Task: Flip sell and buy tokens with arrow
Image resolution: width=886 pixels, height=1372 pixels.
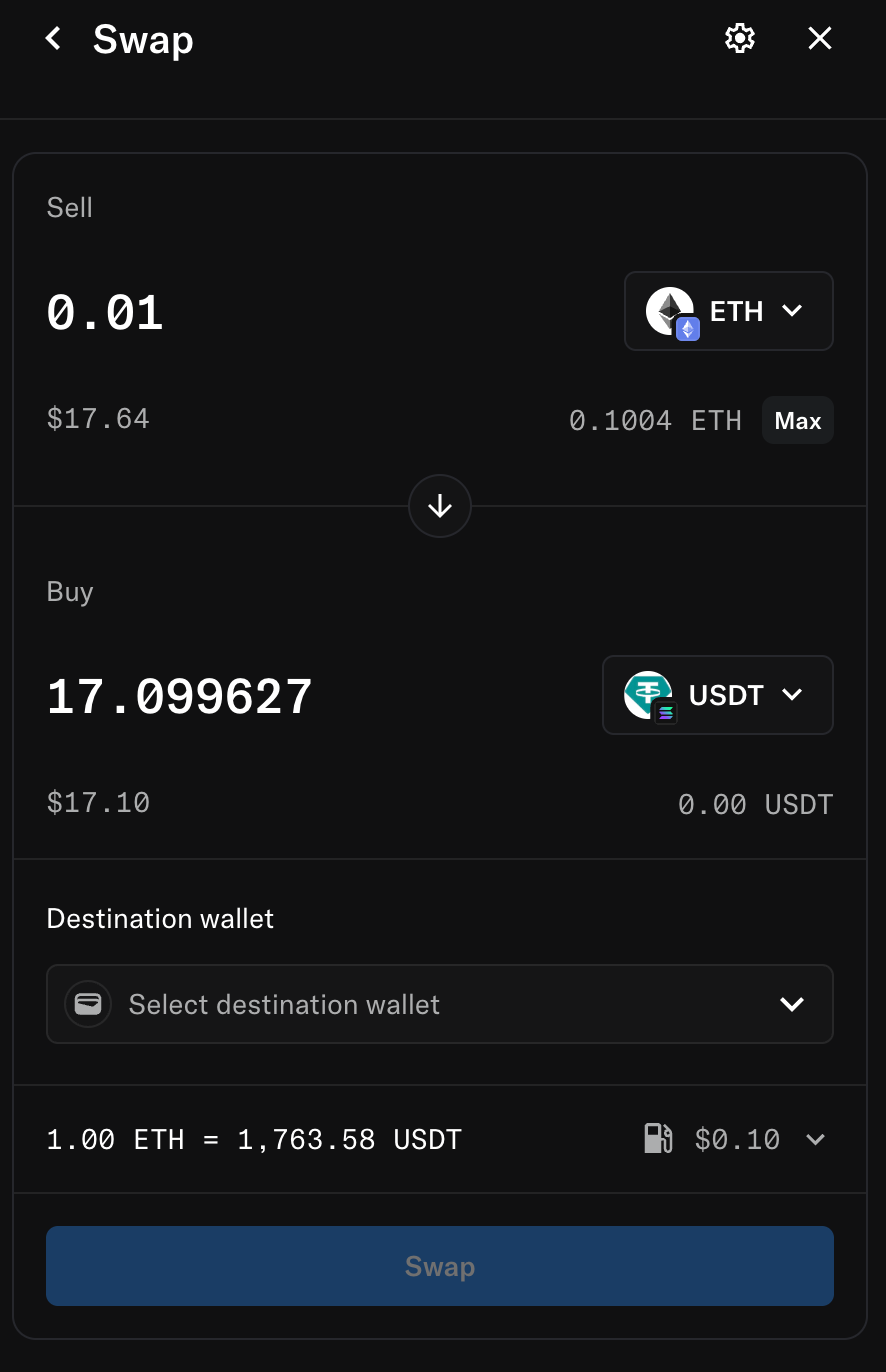Action: [440, 507]
